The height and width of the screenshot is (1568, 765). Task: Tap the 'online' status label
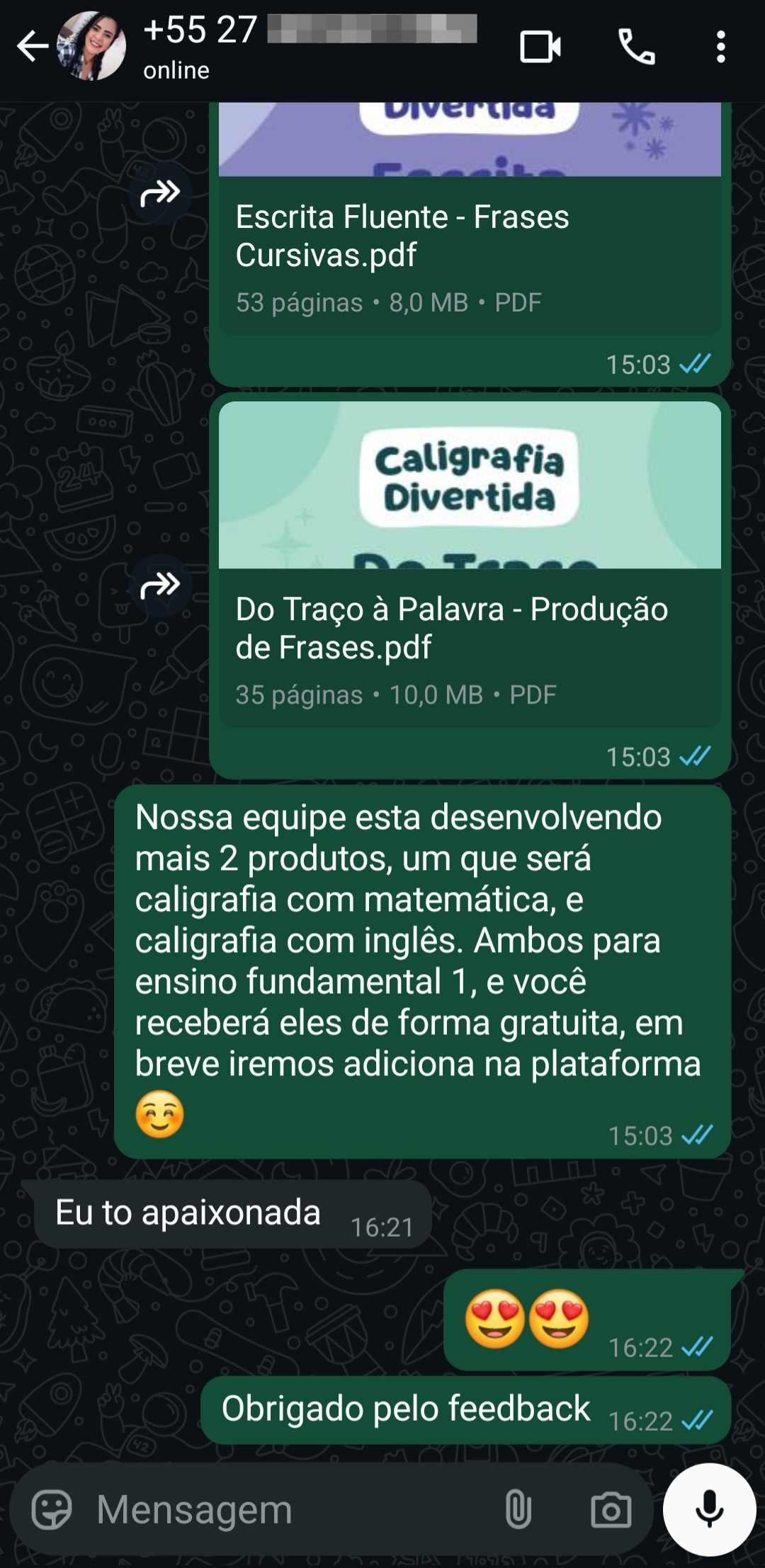176,70
